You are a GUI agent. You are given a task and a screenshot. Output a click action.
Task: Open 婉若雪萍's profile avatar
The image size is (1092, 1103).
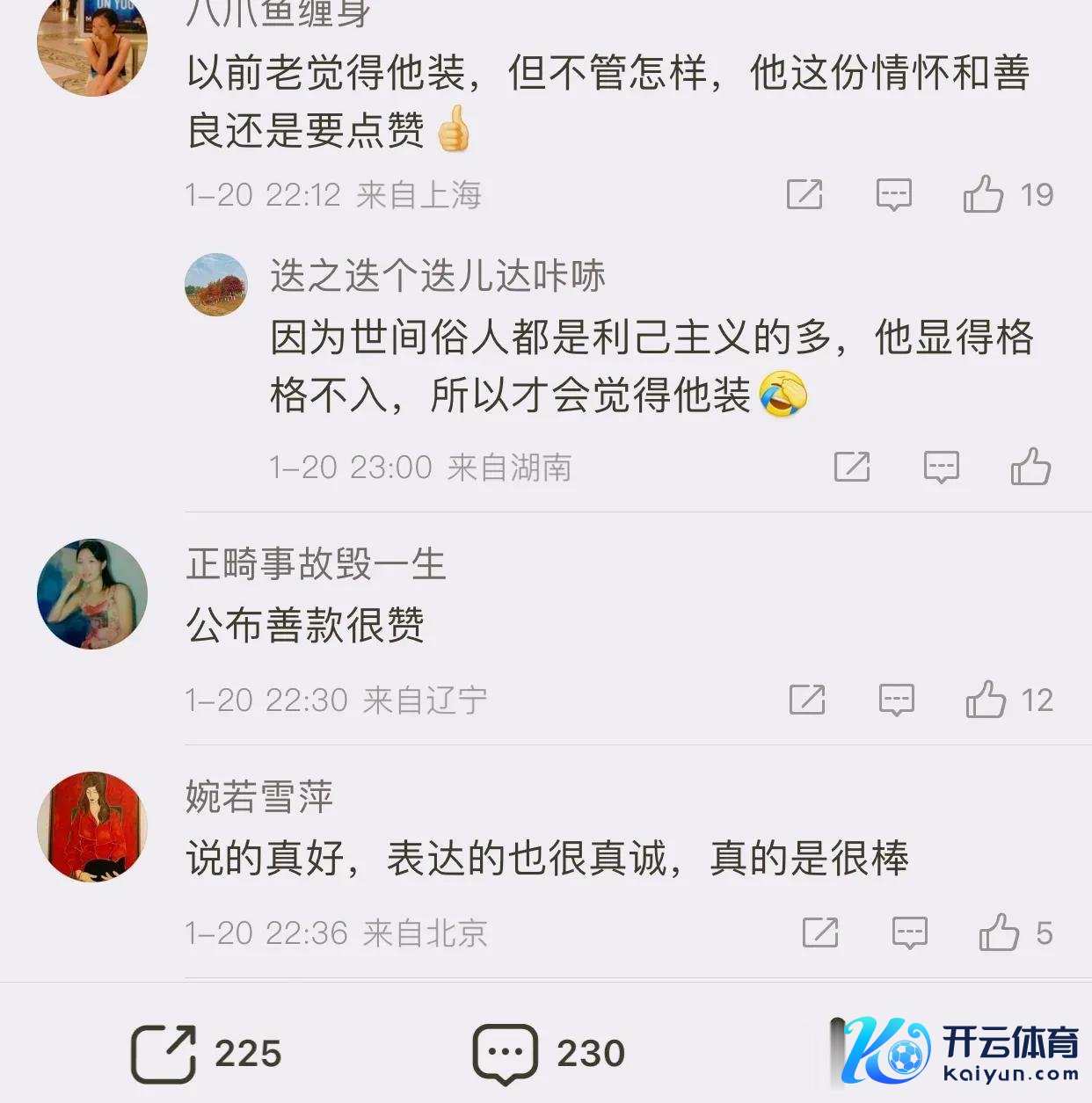pos(92,827)
